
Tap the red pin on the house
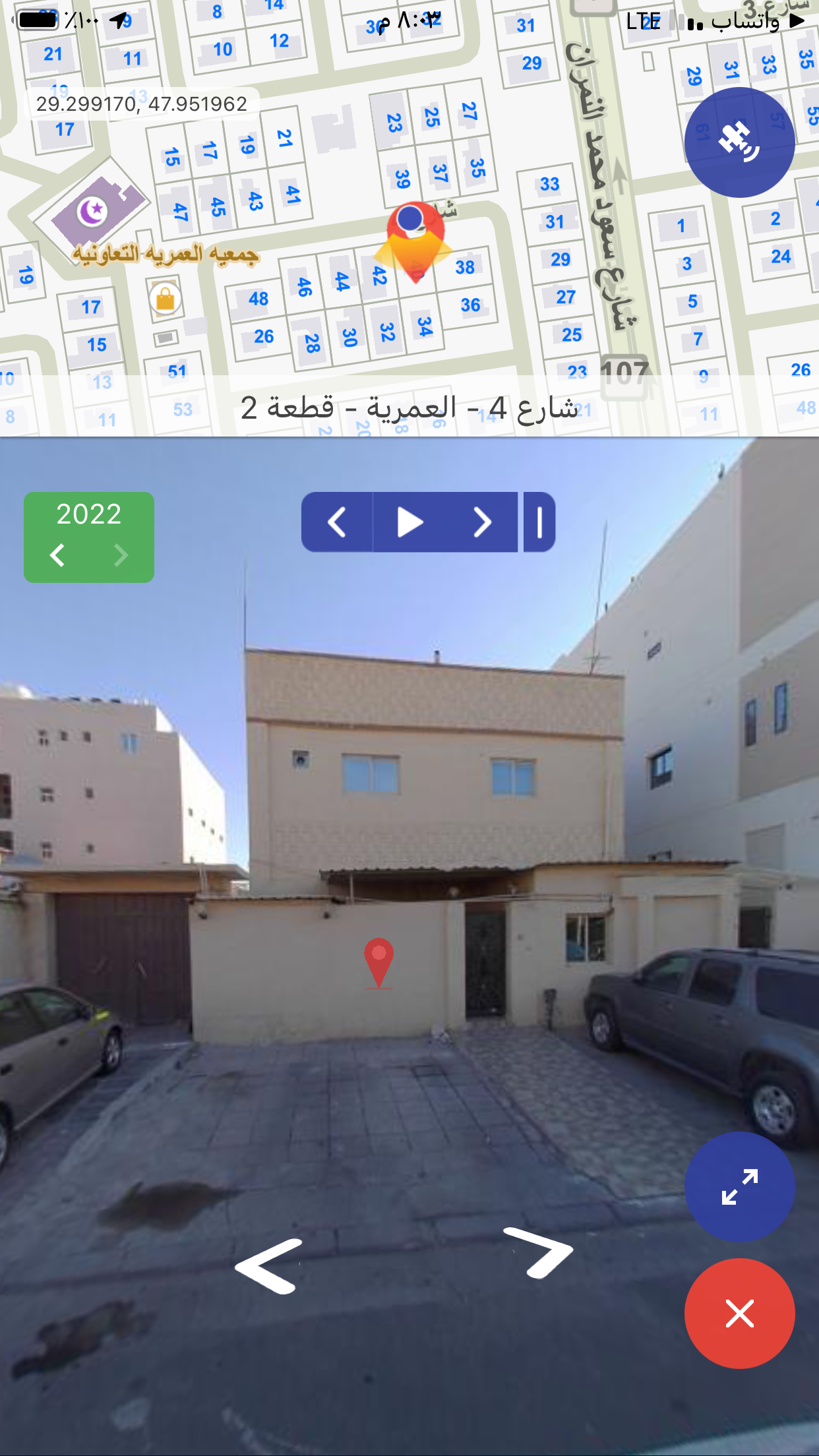(379, 962)
